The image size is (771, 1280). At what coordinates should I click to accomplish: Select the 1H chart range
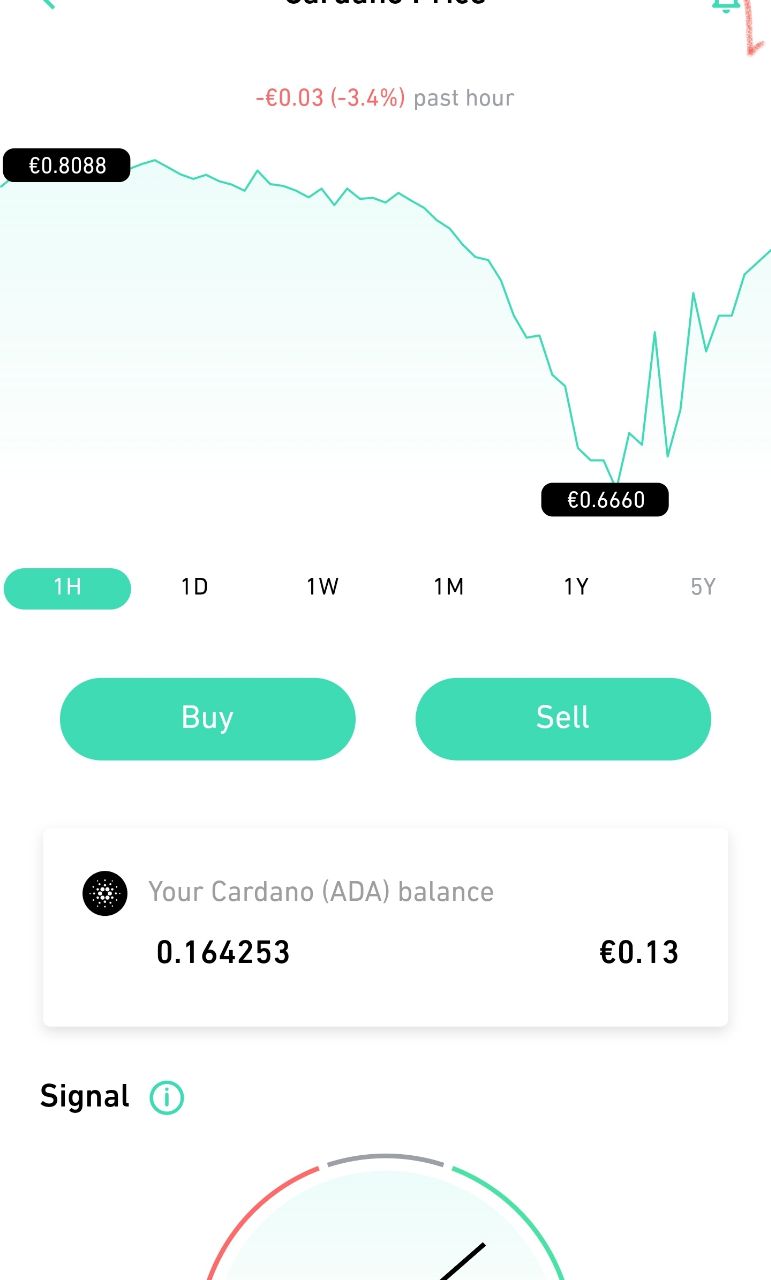pos(67,588)
